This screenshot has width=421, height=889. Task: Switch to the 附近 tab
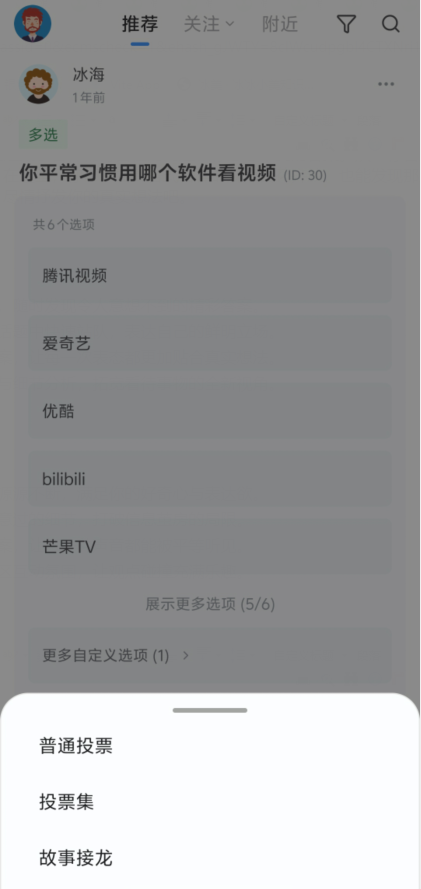pos(280,24)
